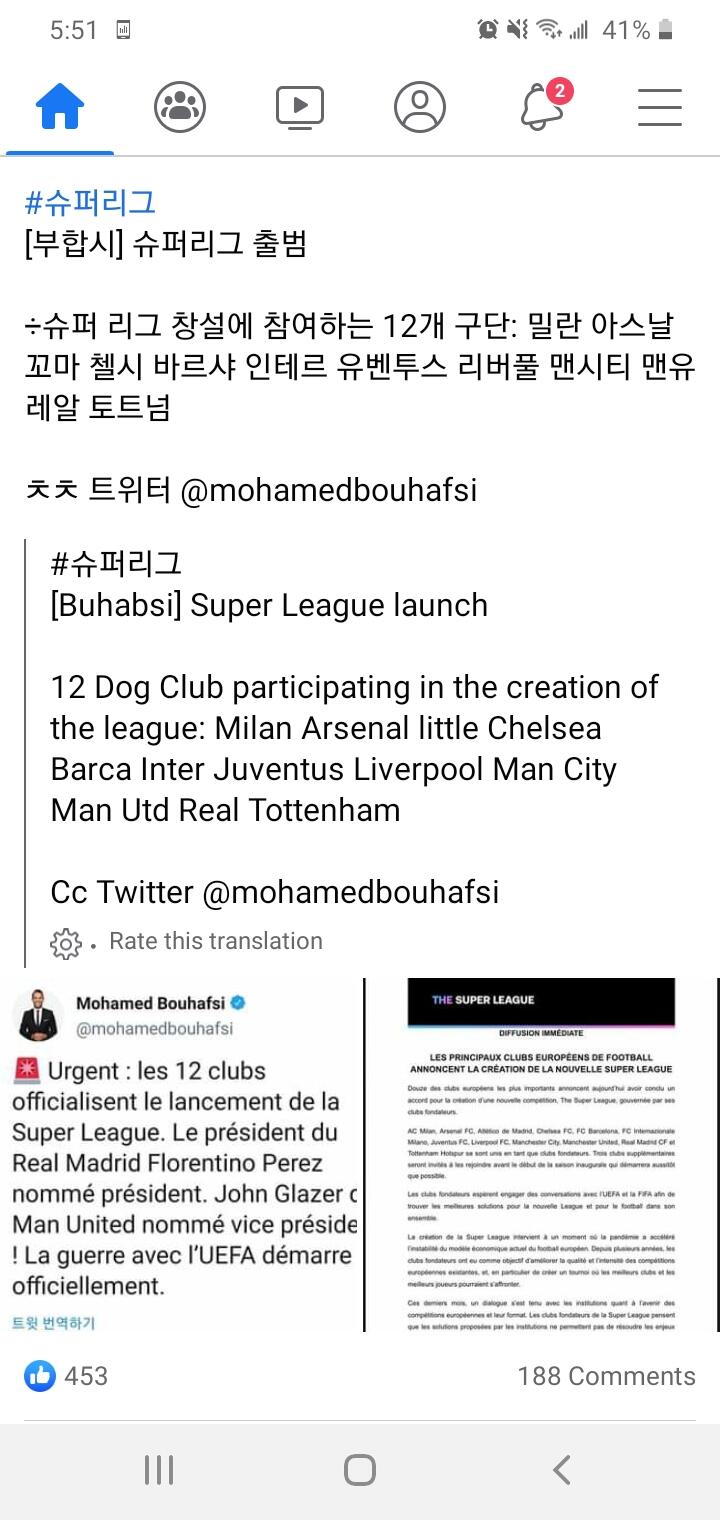Go to the Facebook Home tab
Image resolution: width=720 pixels, height=1520 pixels.
pyautogui.click(x=60, y=107)
